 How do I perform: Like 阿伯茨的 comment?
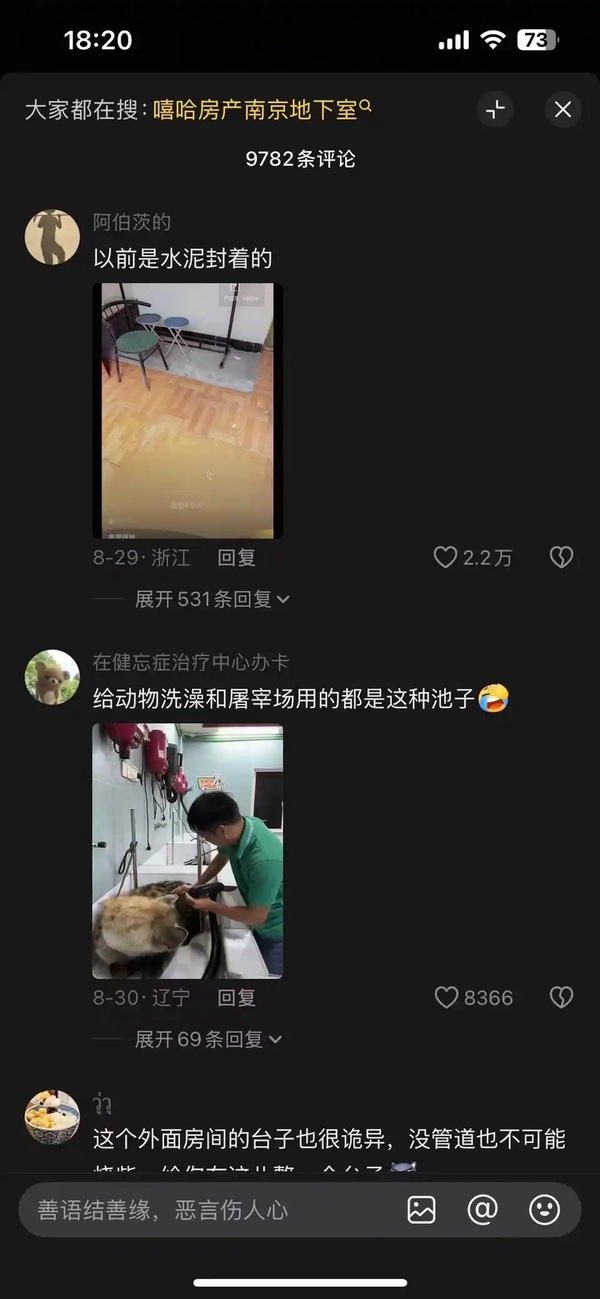(446, 558)
